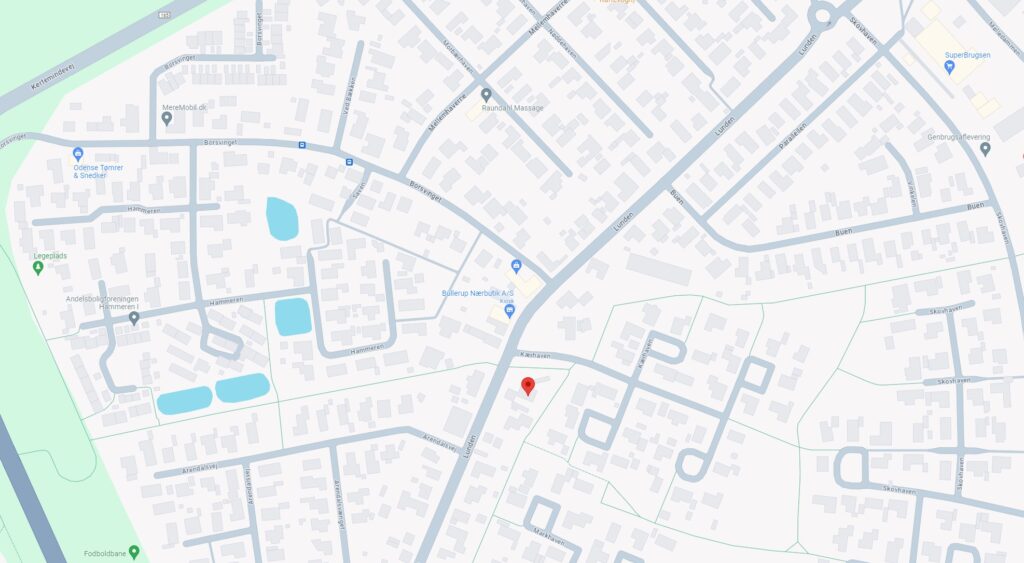The height and width of the screenshot is (563, 1024).
Task: Open the MereMobil.dk location pin
Action: pyautogui.click(x=167, y=118)
